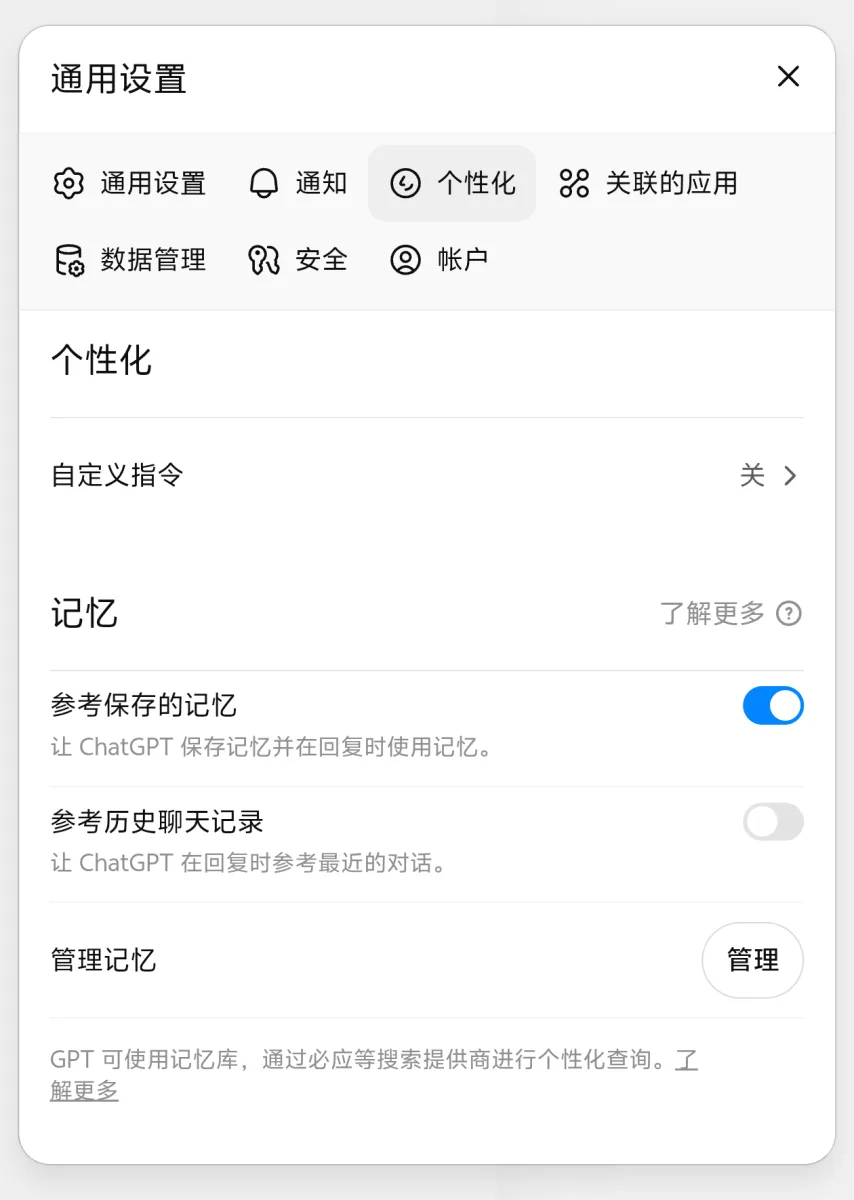Switch to the 通用设置 tab
Screen dimensions: 854x1200
[129, 183]
